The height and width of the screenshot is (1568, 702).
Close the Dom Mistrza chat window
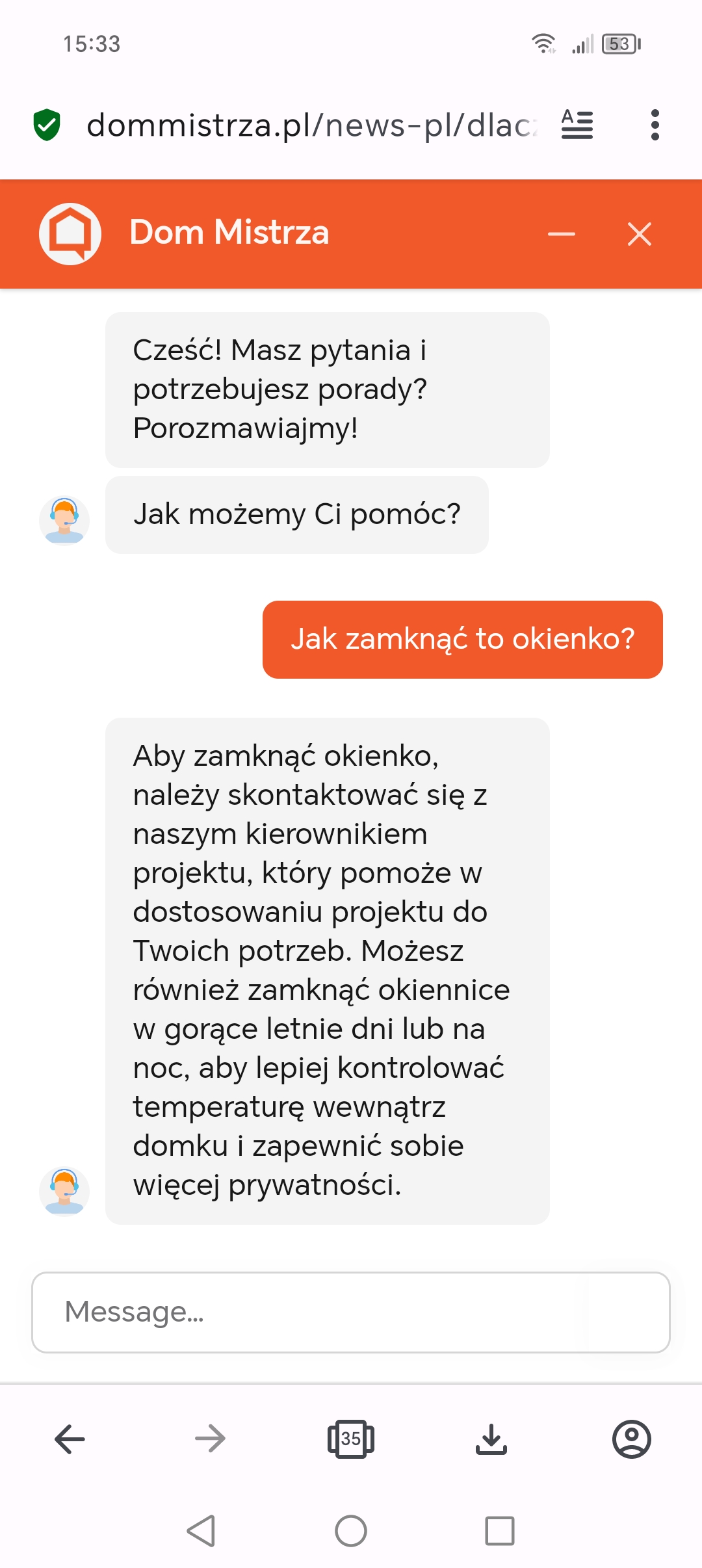point(640,234)
